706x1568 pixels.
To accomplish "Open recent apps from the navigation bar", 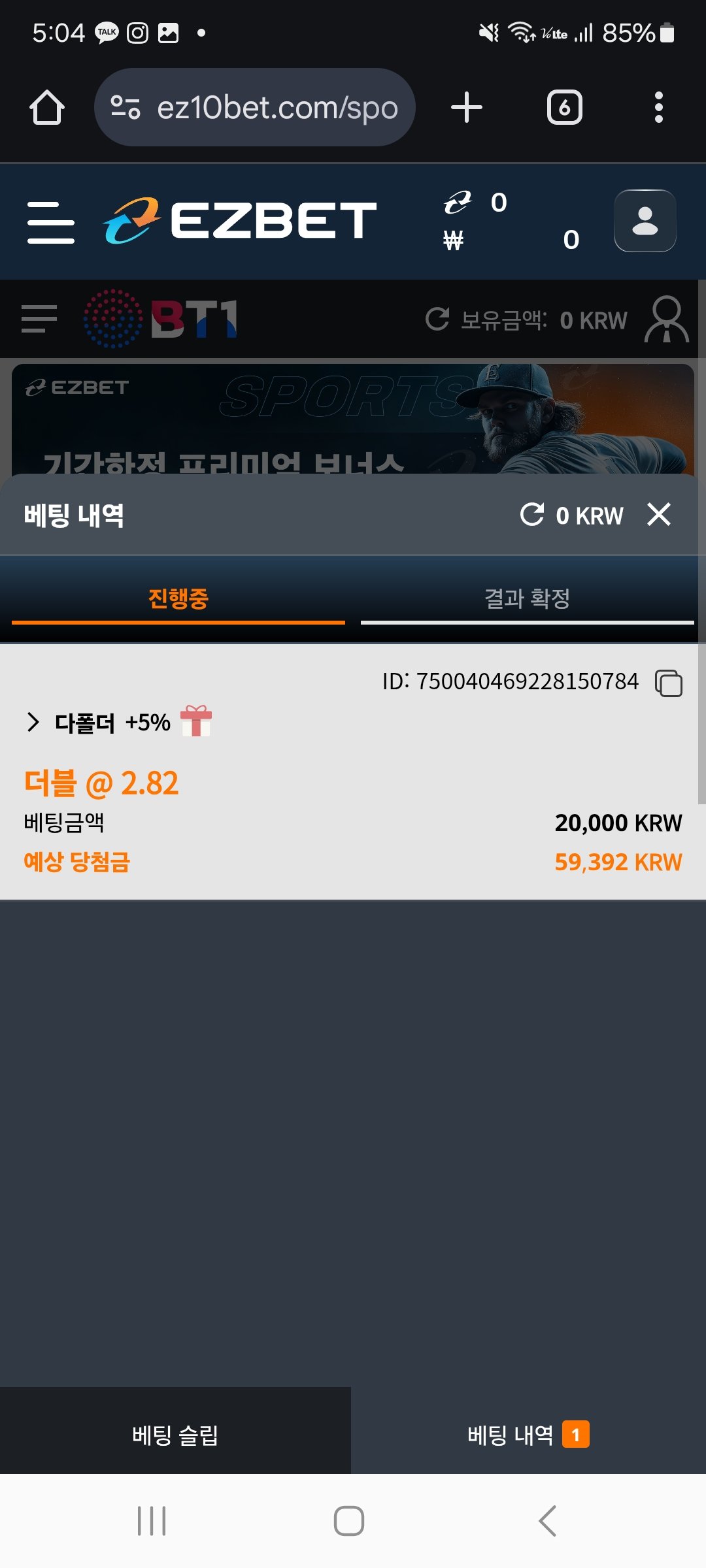I will coord(152,1521).
